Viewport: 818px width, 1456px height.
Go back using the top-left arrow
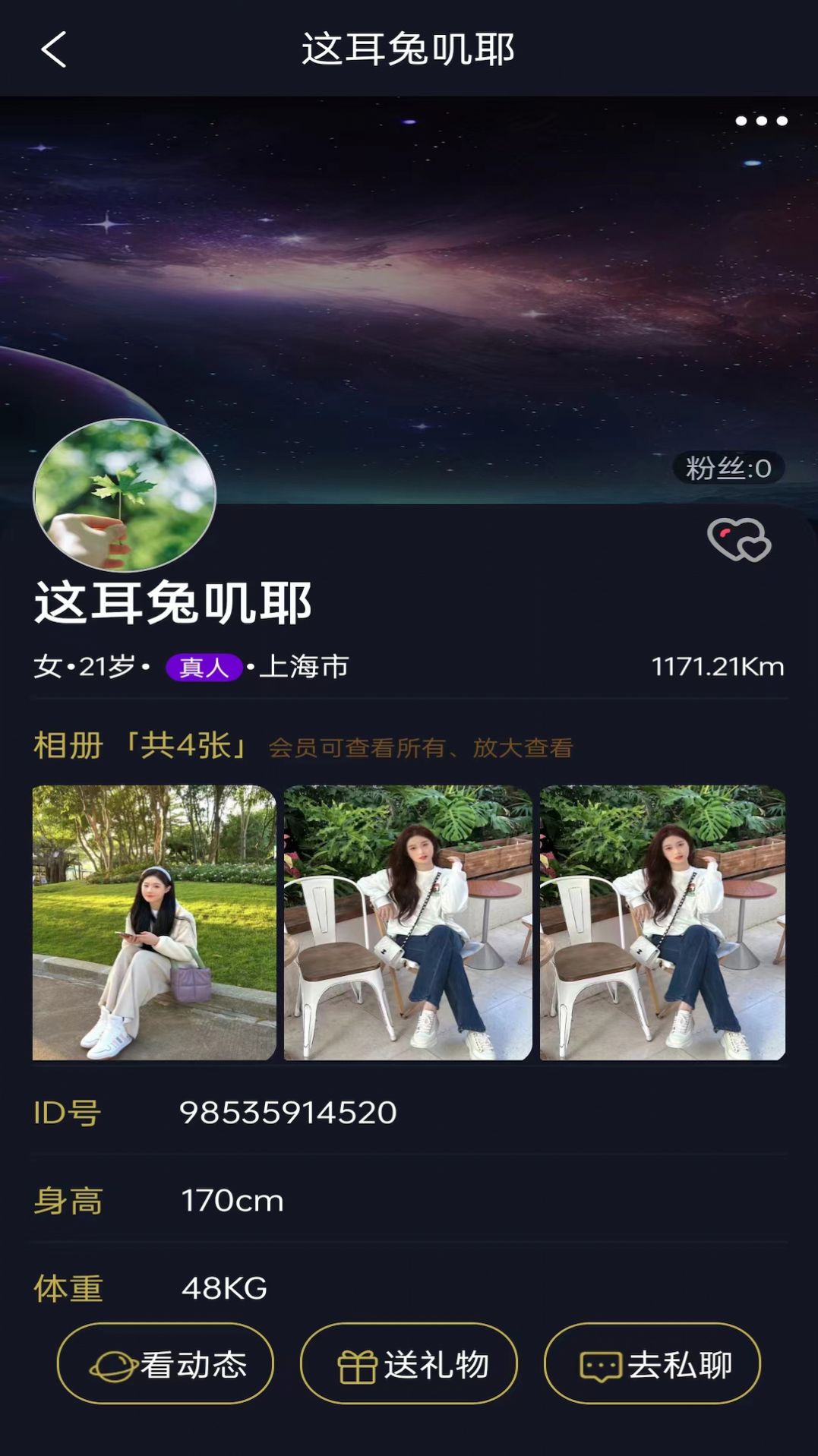pos(54,50)
